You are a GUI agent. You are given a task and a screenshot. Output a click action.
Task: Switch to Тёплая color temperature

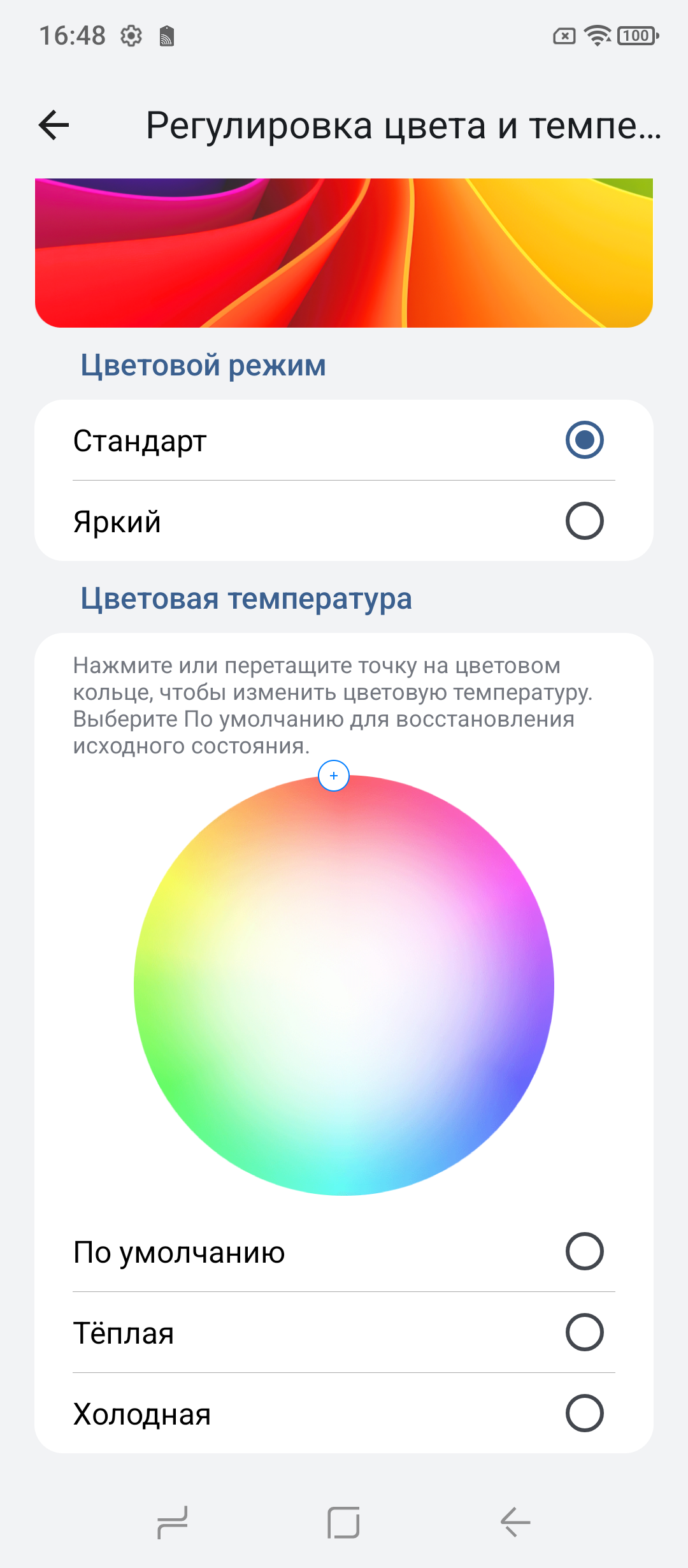click(x=584, y=1333)
